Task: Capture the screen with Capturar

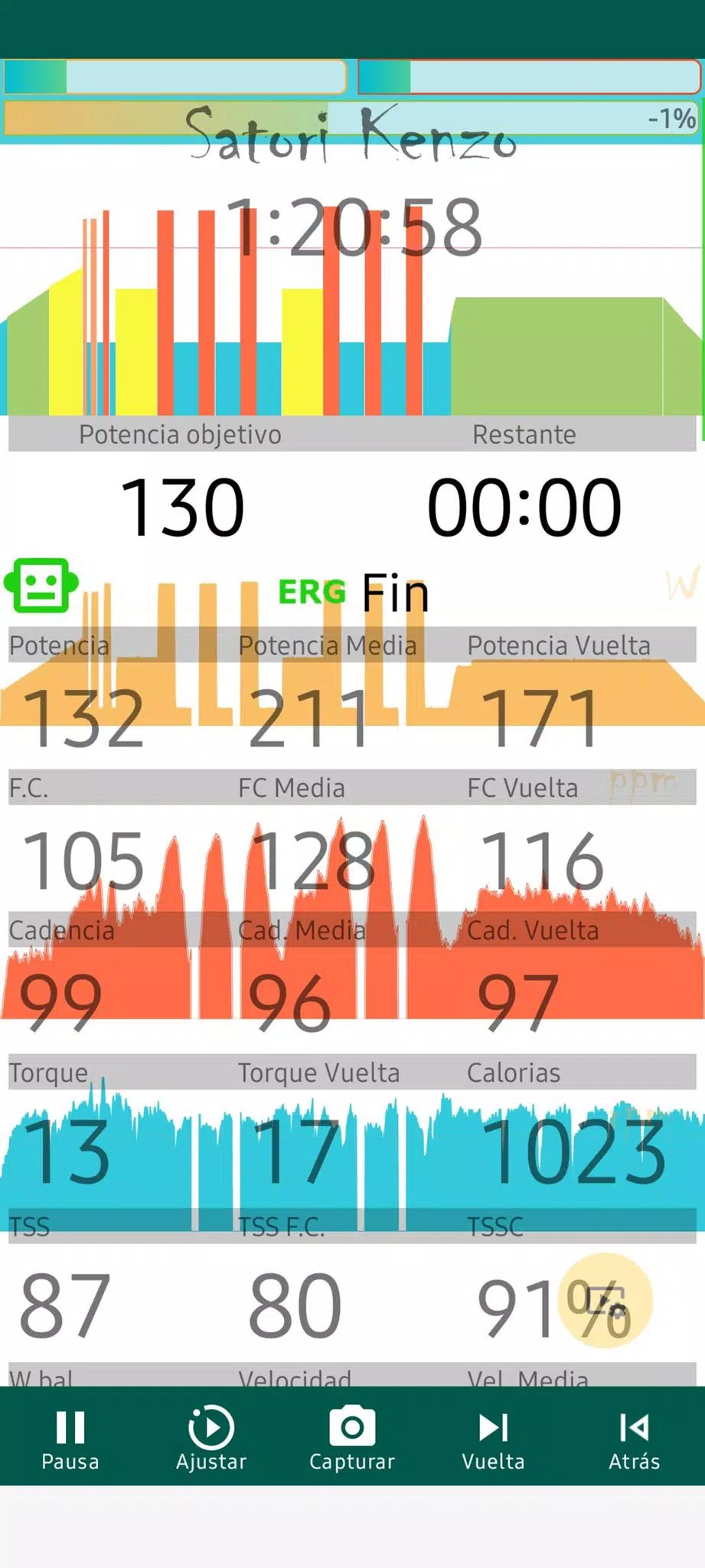Action: [352, 1438]
